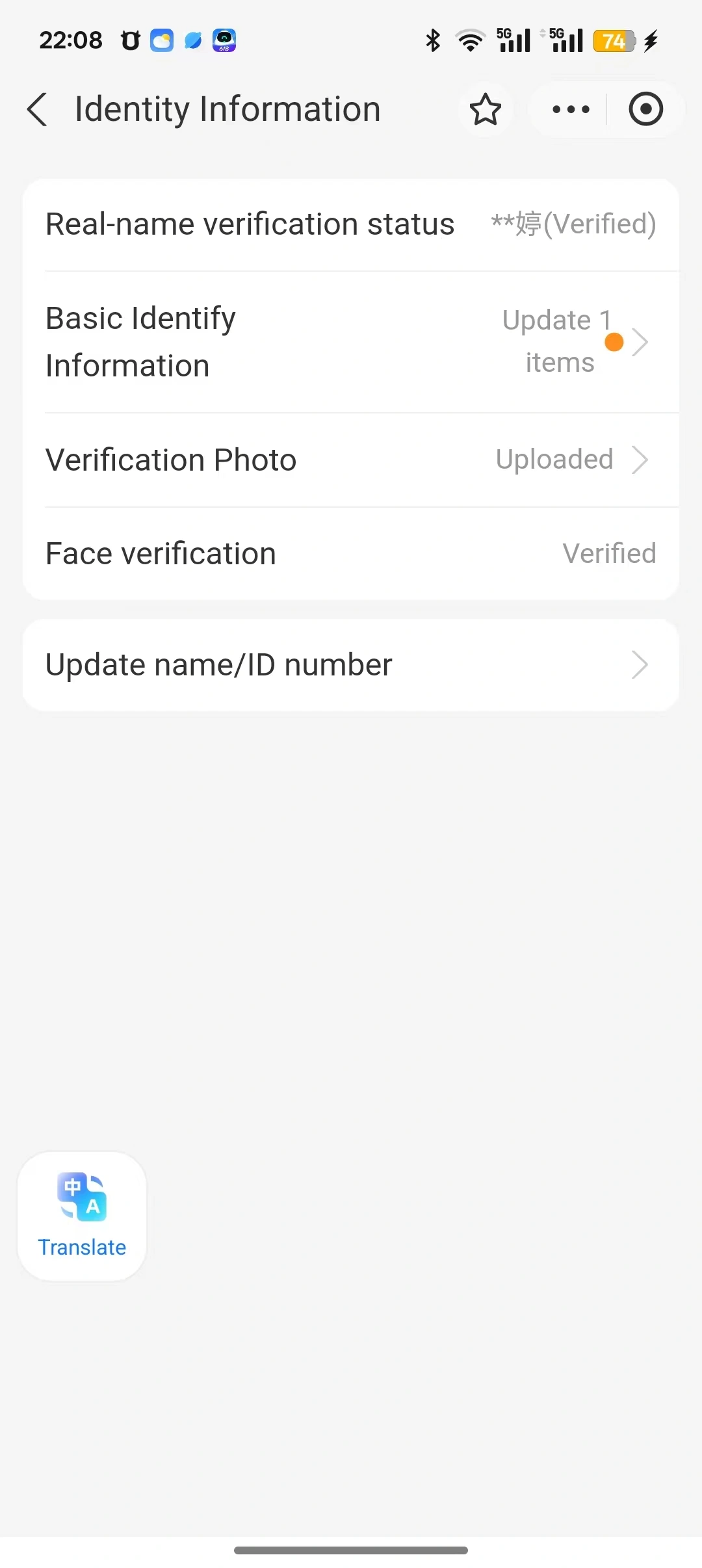Open the three-dot more menu
702x1568 pixels.
tap(571, 109)
